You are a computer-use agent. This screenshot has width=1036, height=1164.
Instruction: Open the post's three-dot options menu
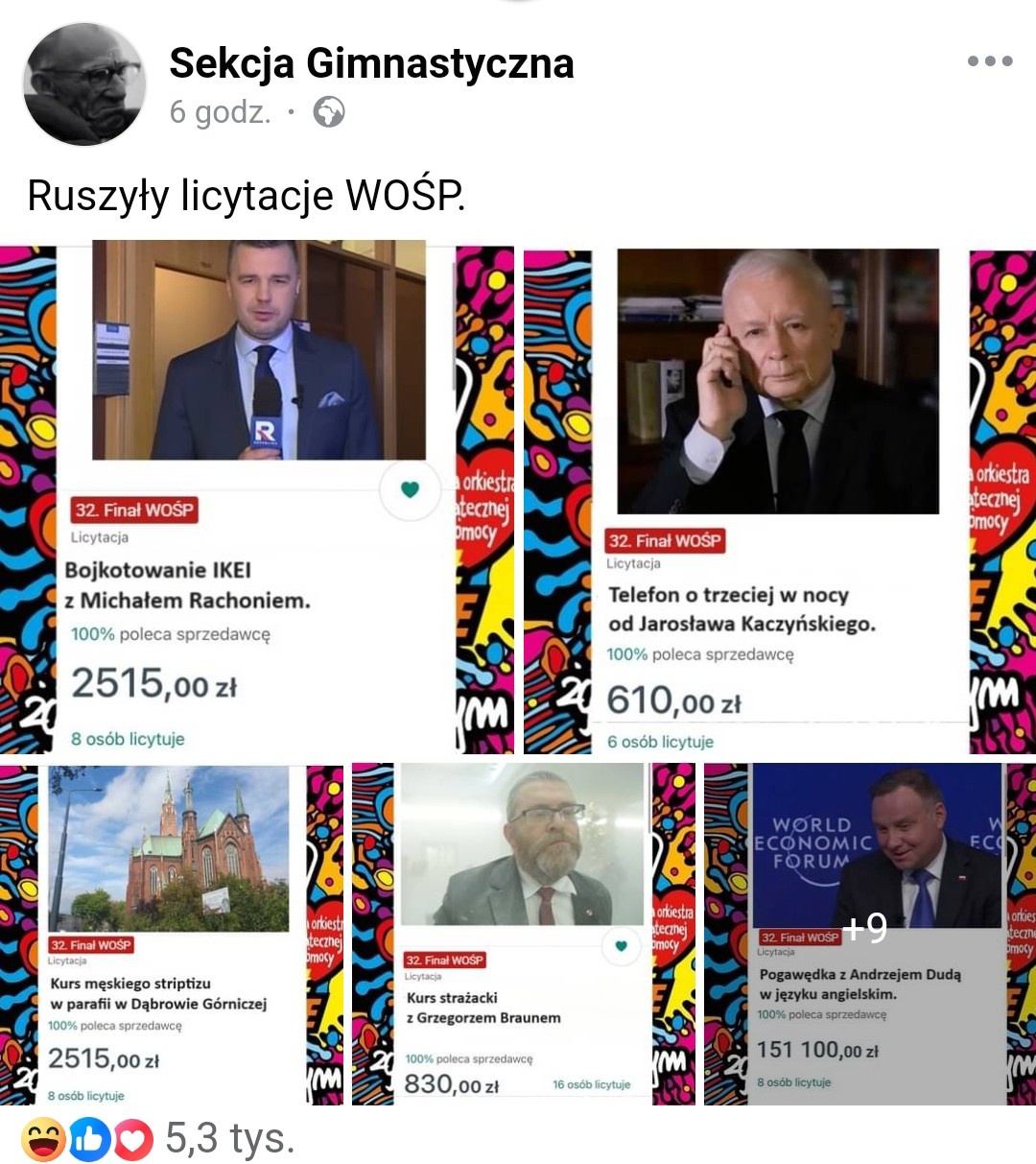990,60
